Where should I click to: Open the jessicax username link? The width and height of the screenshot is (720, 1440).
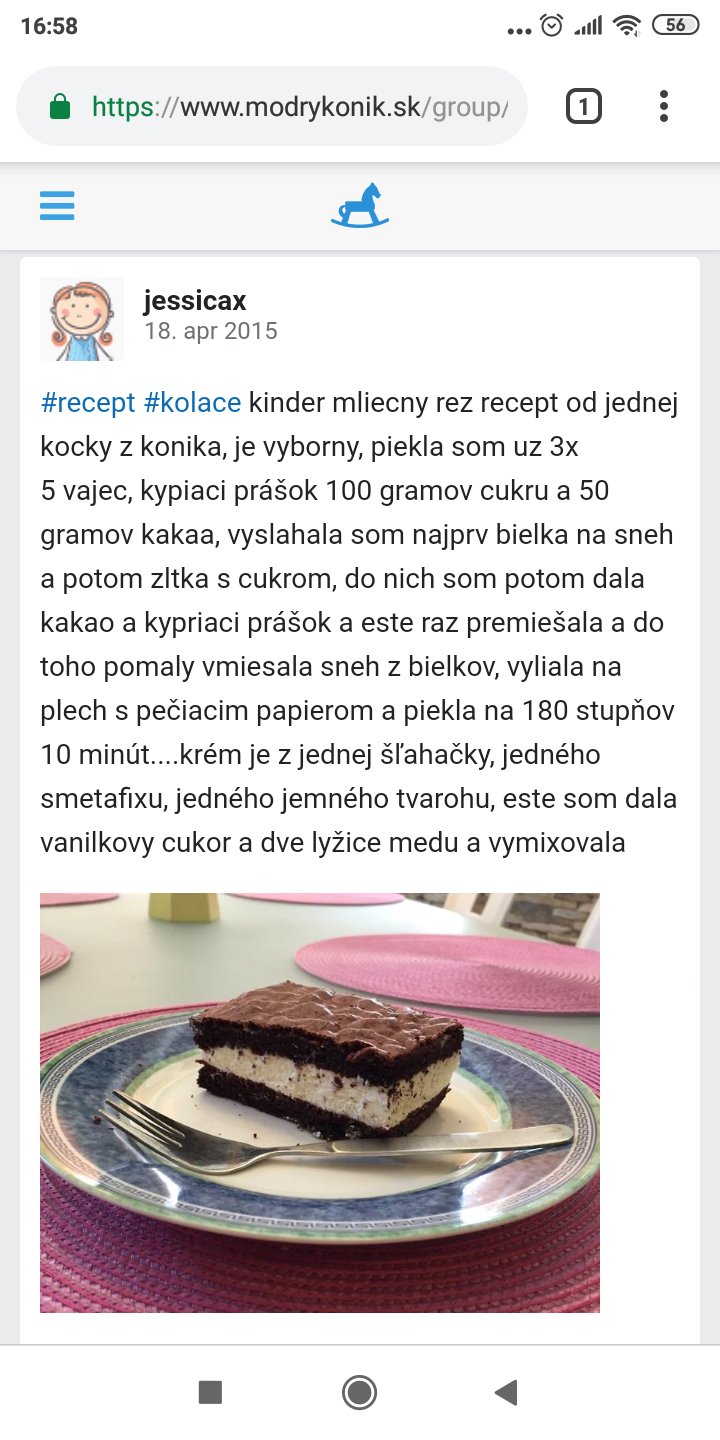click(x=195, y=300)
